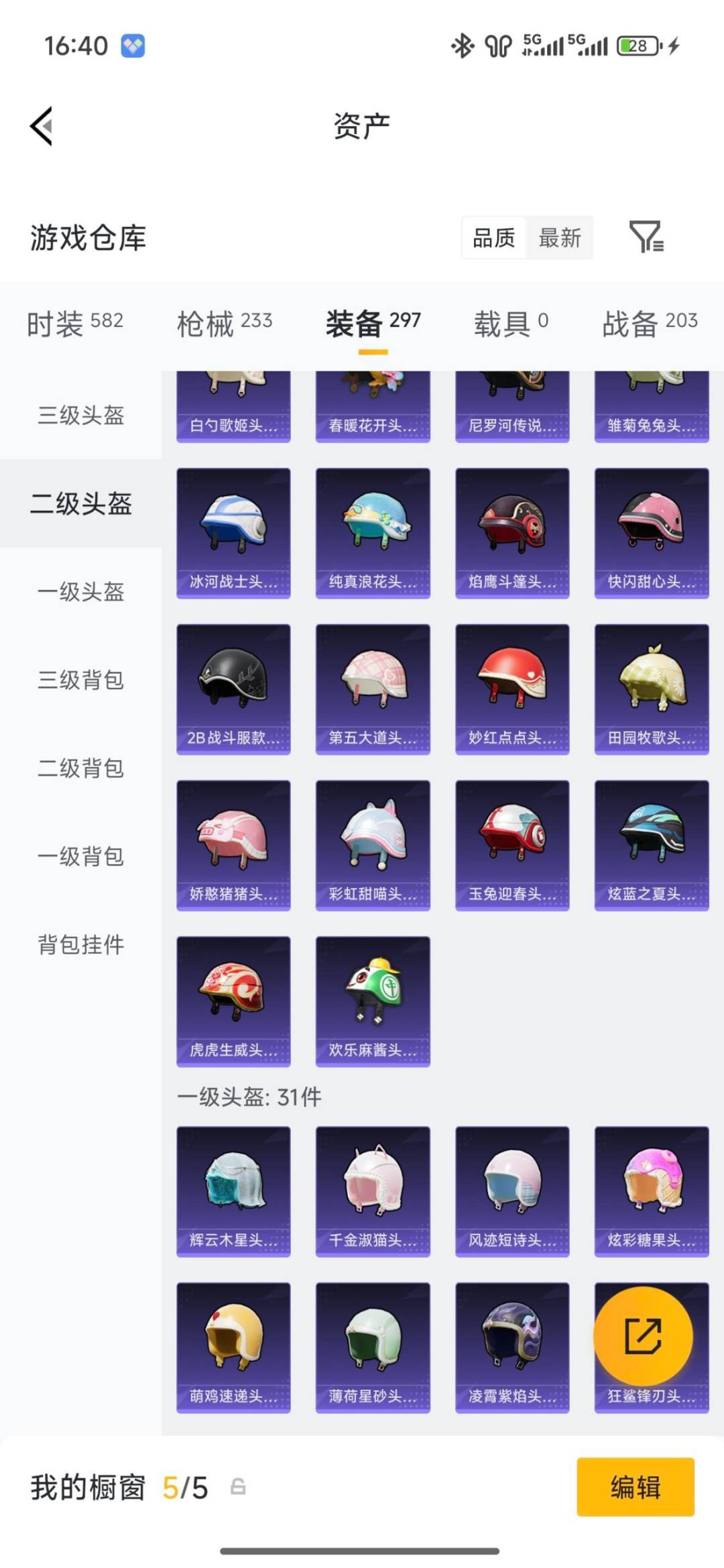724x1568 pixels.
Task: Tap the back arrow on the 资产 page
Action: (40, 126)
